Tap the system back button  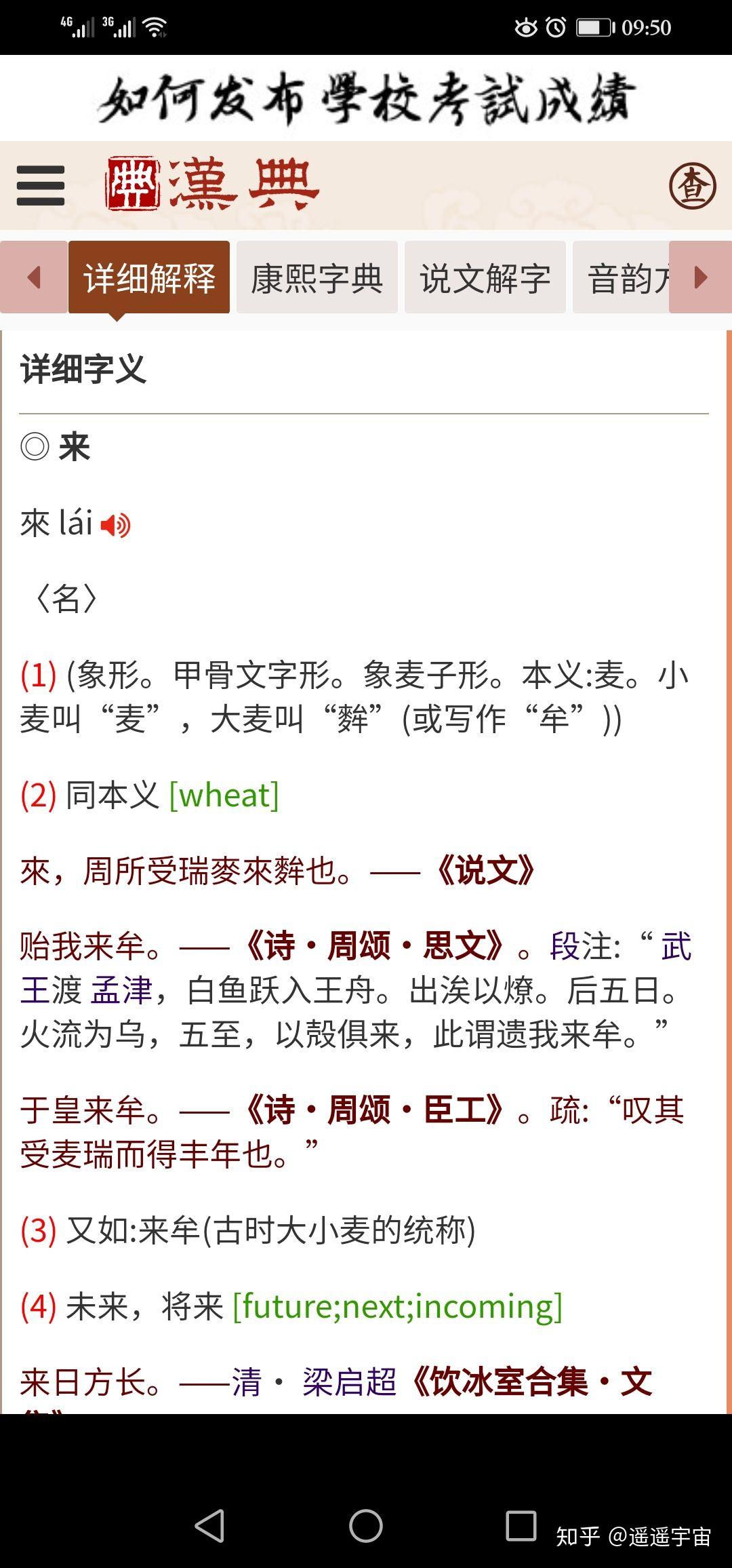click(x=209, y=1526)
